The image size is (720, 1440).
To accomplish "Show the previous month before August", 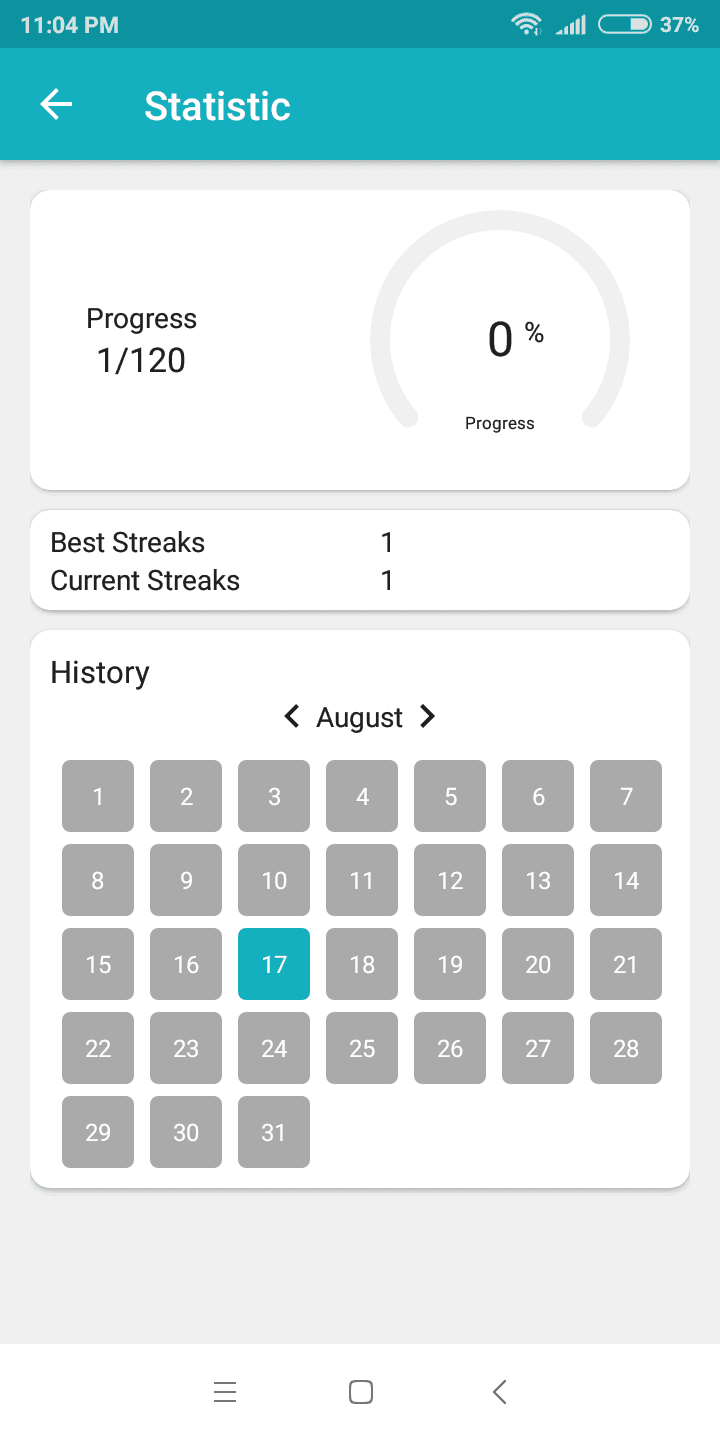I will point(292,716).
